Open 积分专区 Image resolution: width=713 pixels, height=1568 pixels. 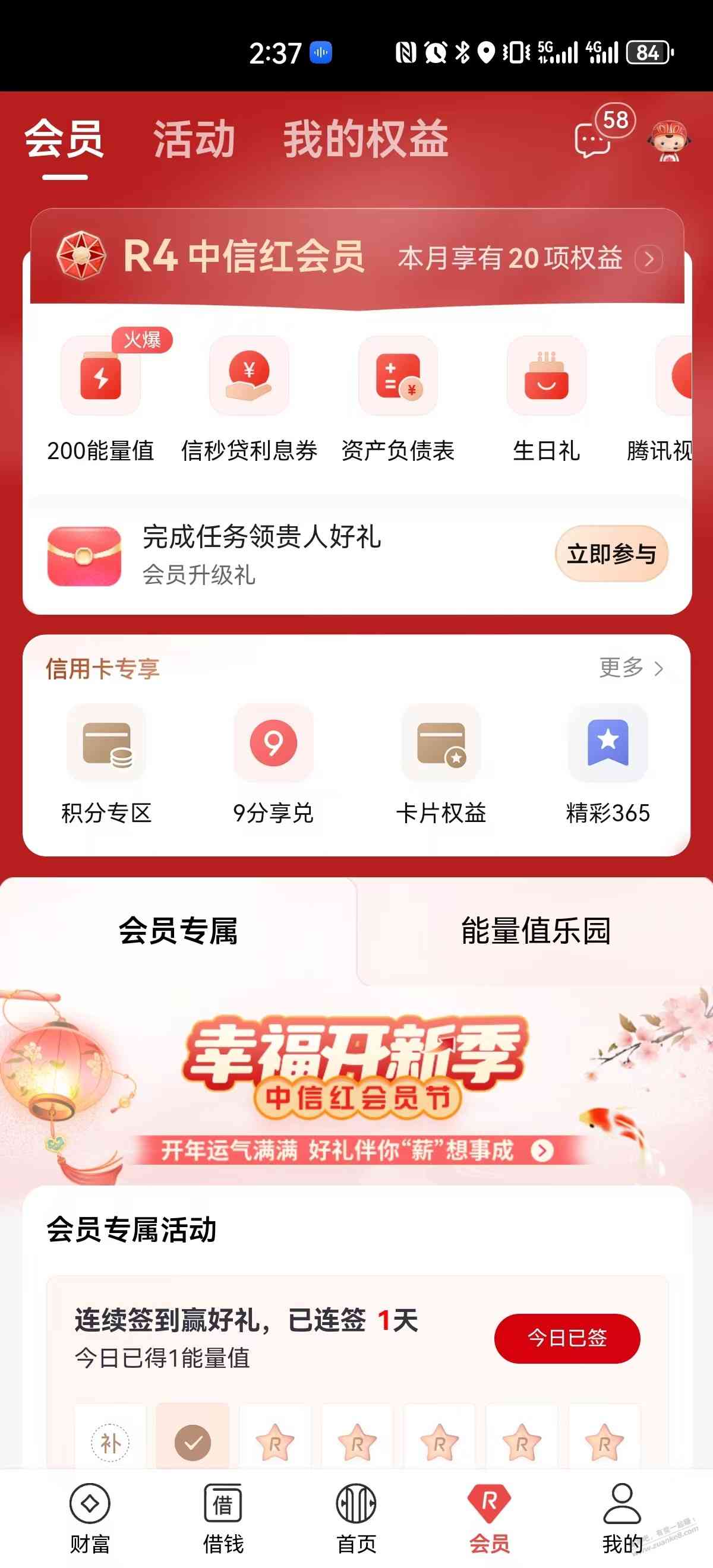point(106,764)
